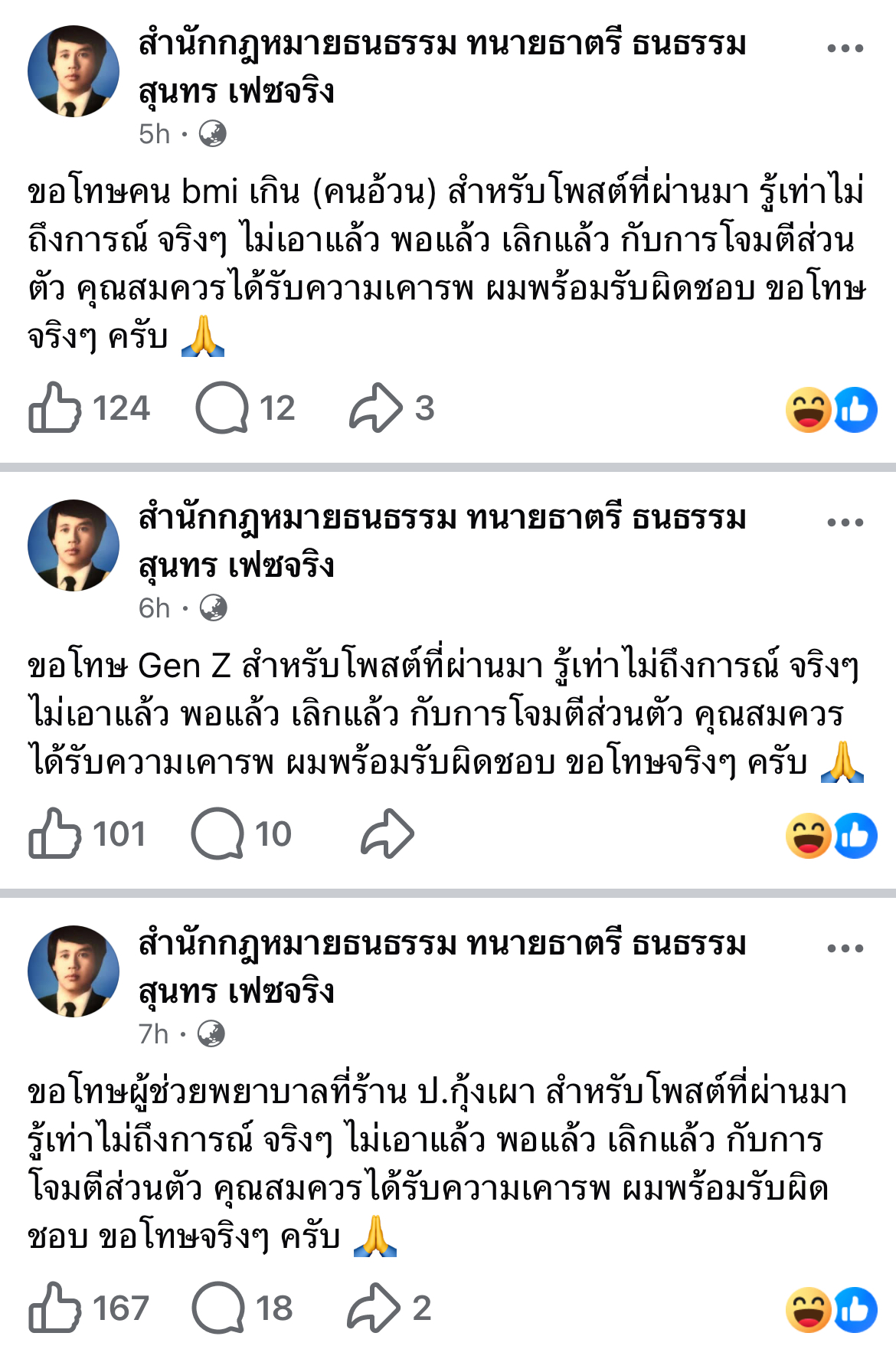Open overflow menu on the 5h post
This screenshot has height=1346, width=896.
[x=845, y=48]
